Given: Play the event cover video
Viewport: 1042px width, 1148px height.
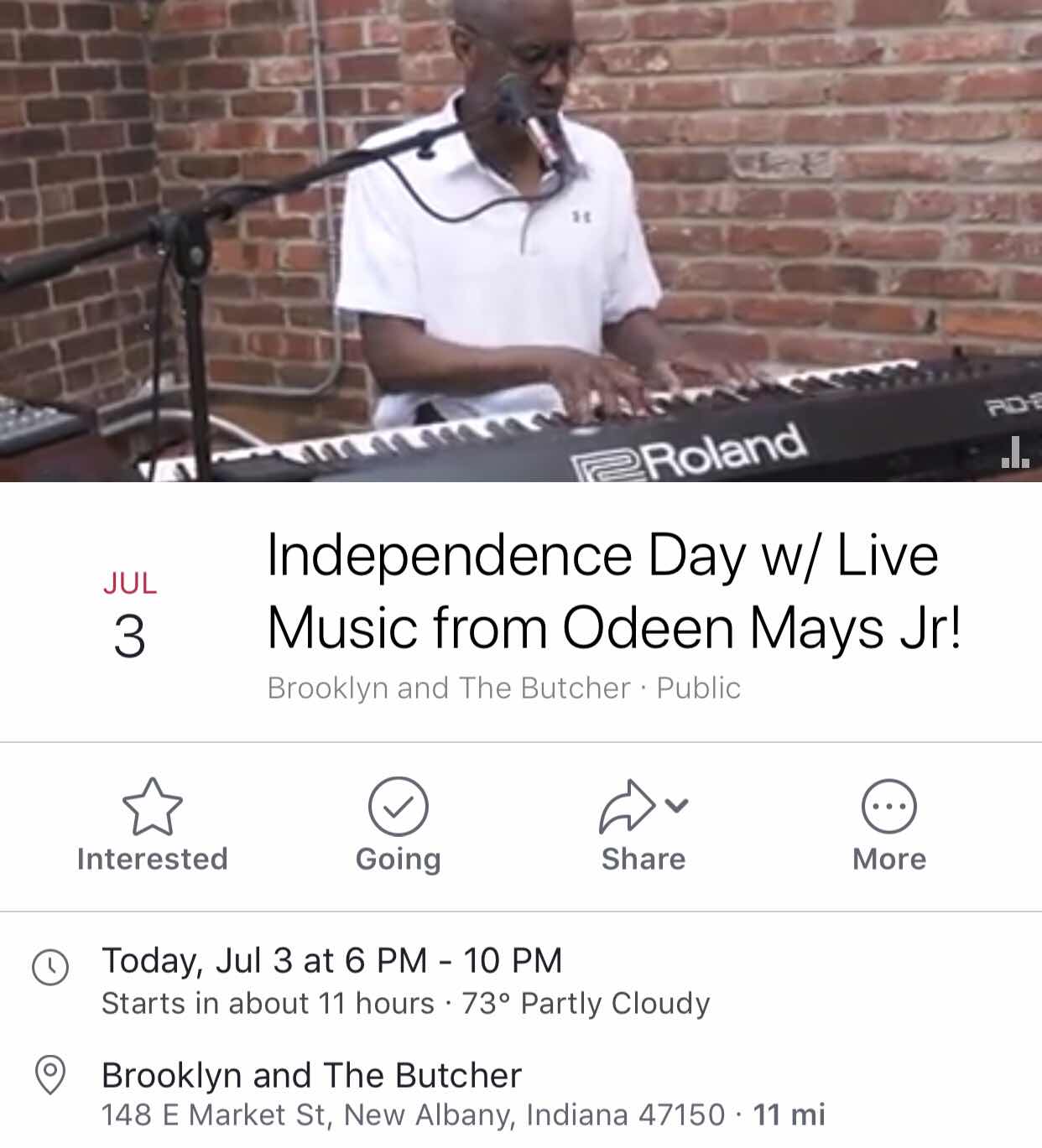Looking at the screenshot, I should coord(521,241).
